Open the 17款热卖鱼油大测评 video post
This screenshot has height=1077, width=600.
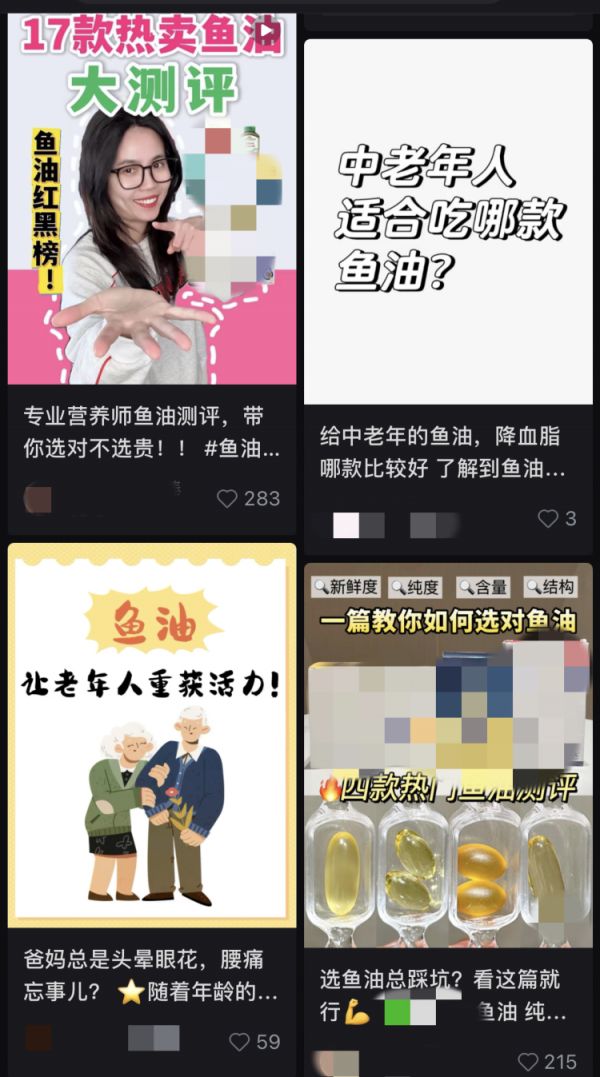tap(152, 199)
